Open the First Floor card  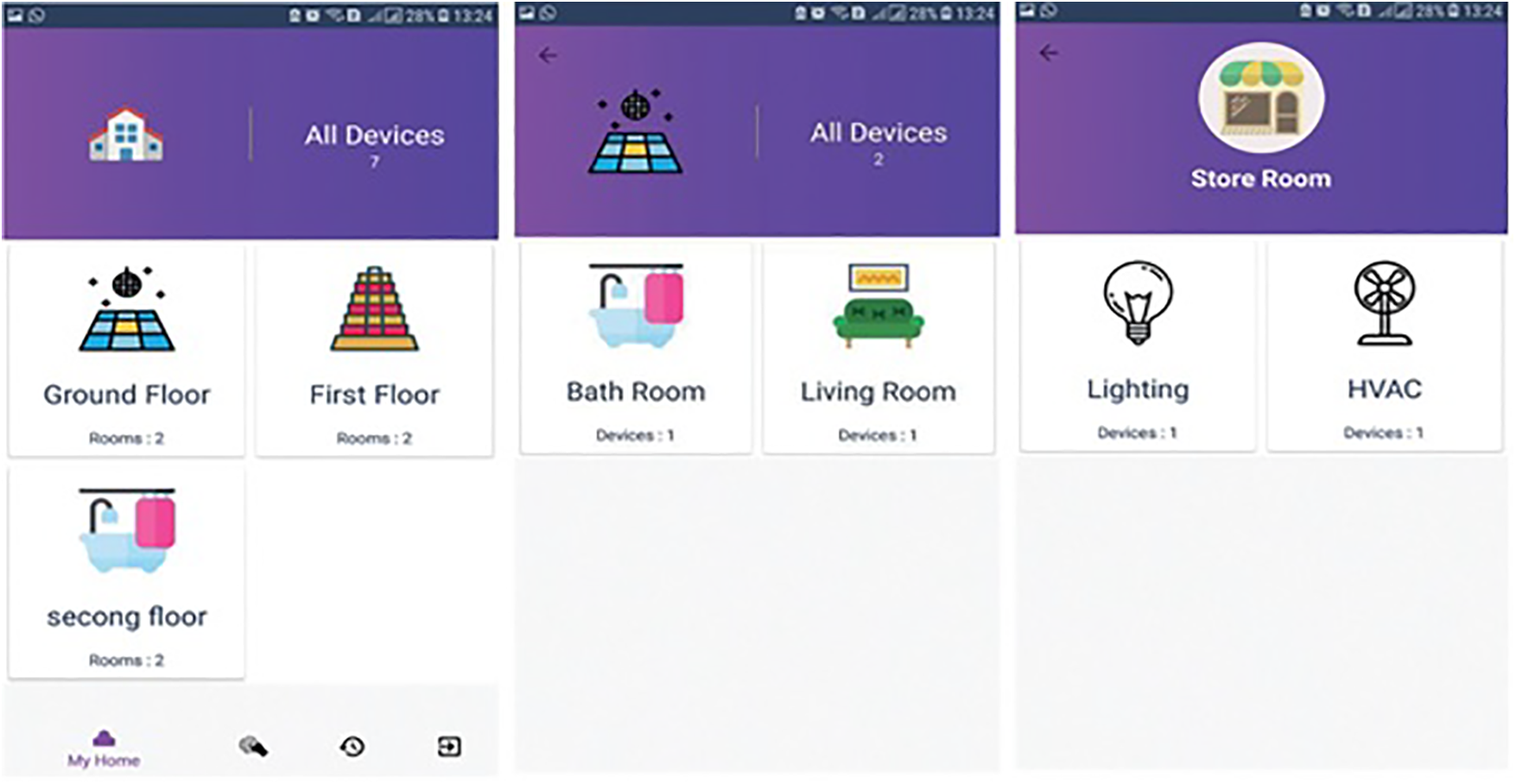pos(374,351)
